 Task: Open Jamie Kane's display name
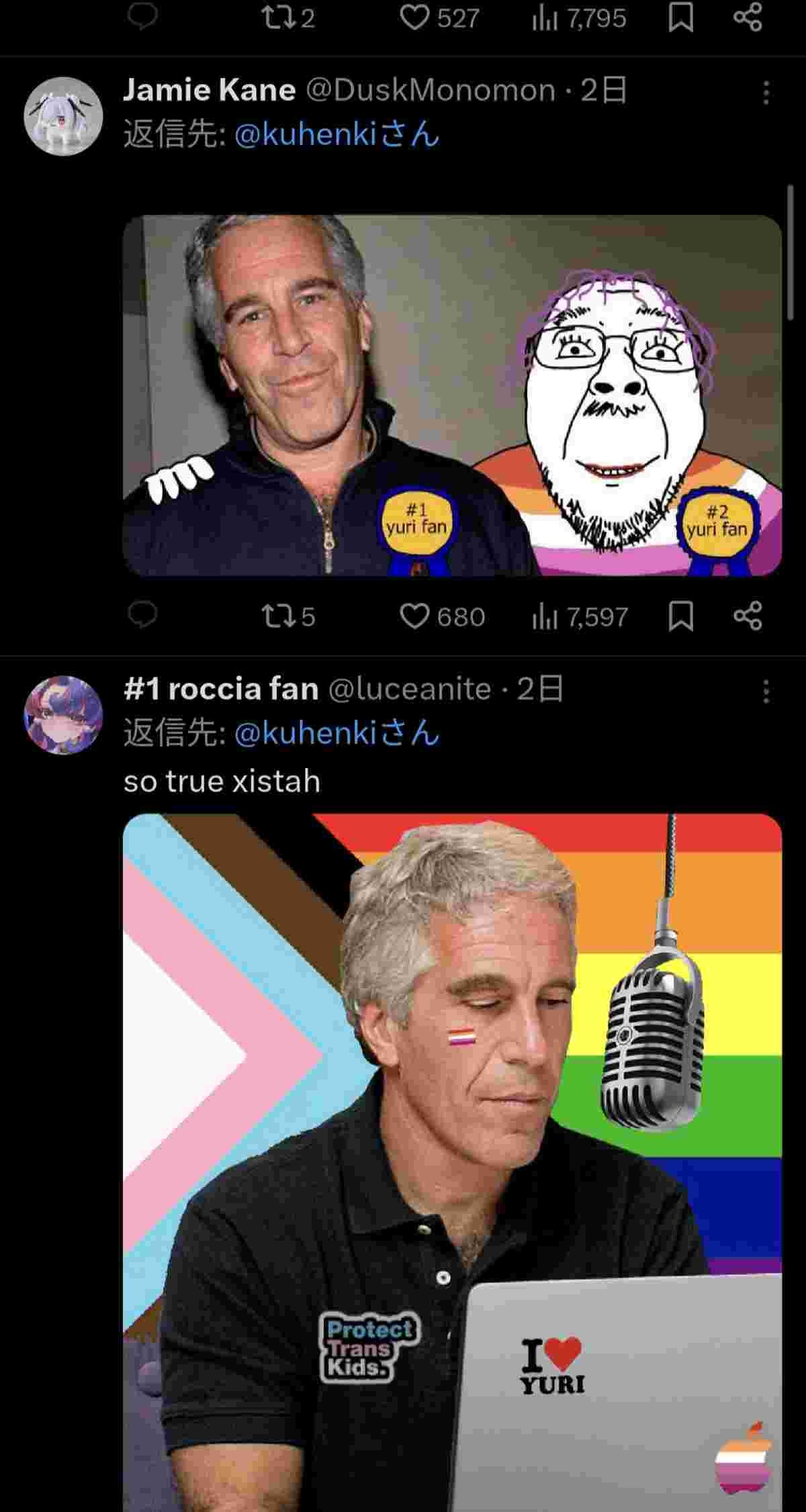coord(209,90)
